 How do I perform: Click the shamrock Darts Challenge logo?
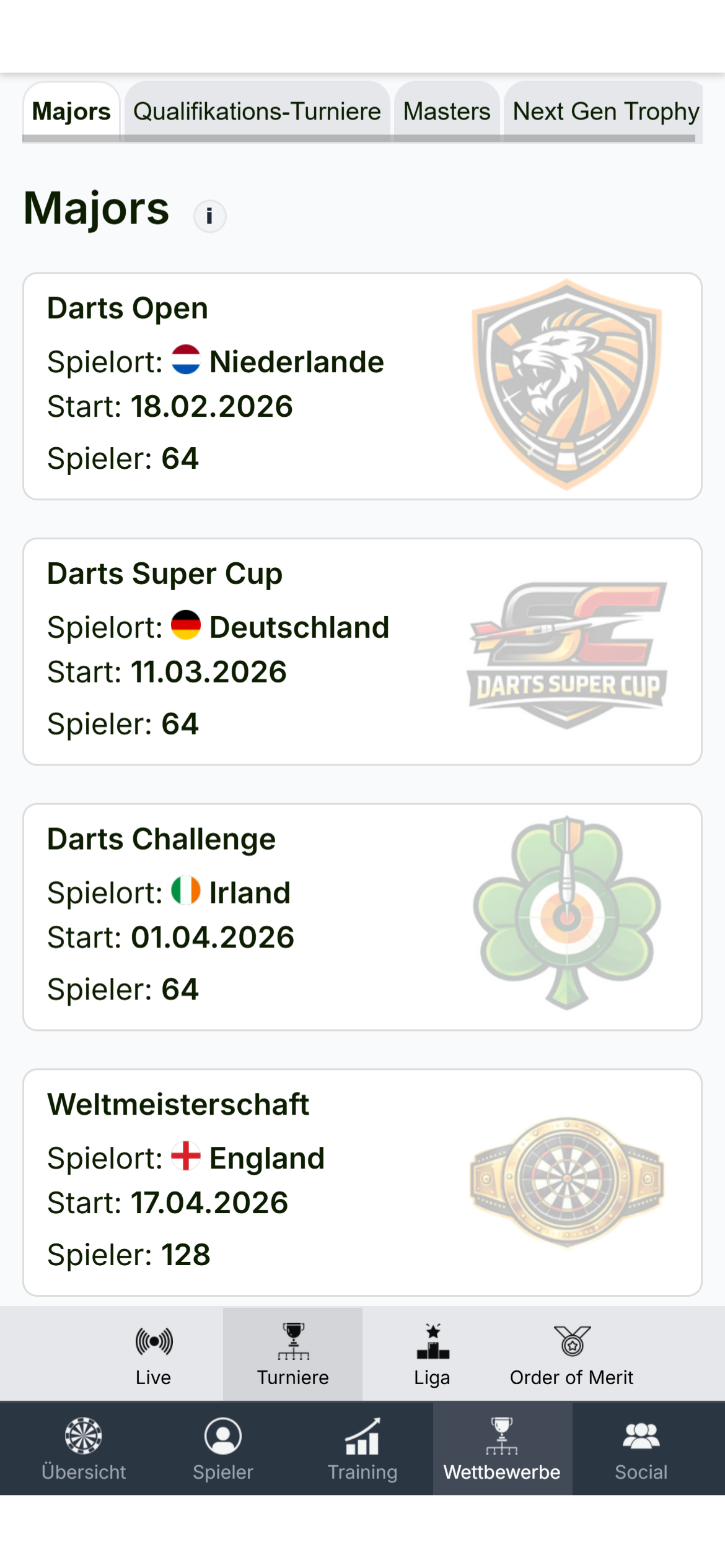567,917
